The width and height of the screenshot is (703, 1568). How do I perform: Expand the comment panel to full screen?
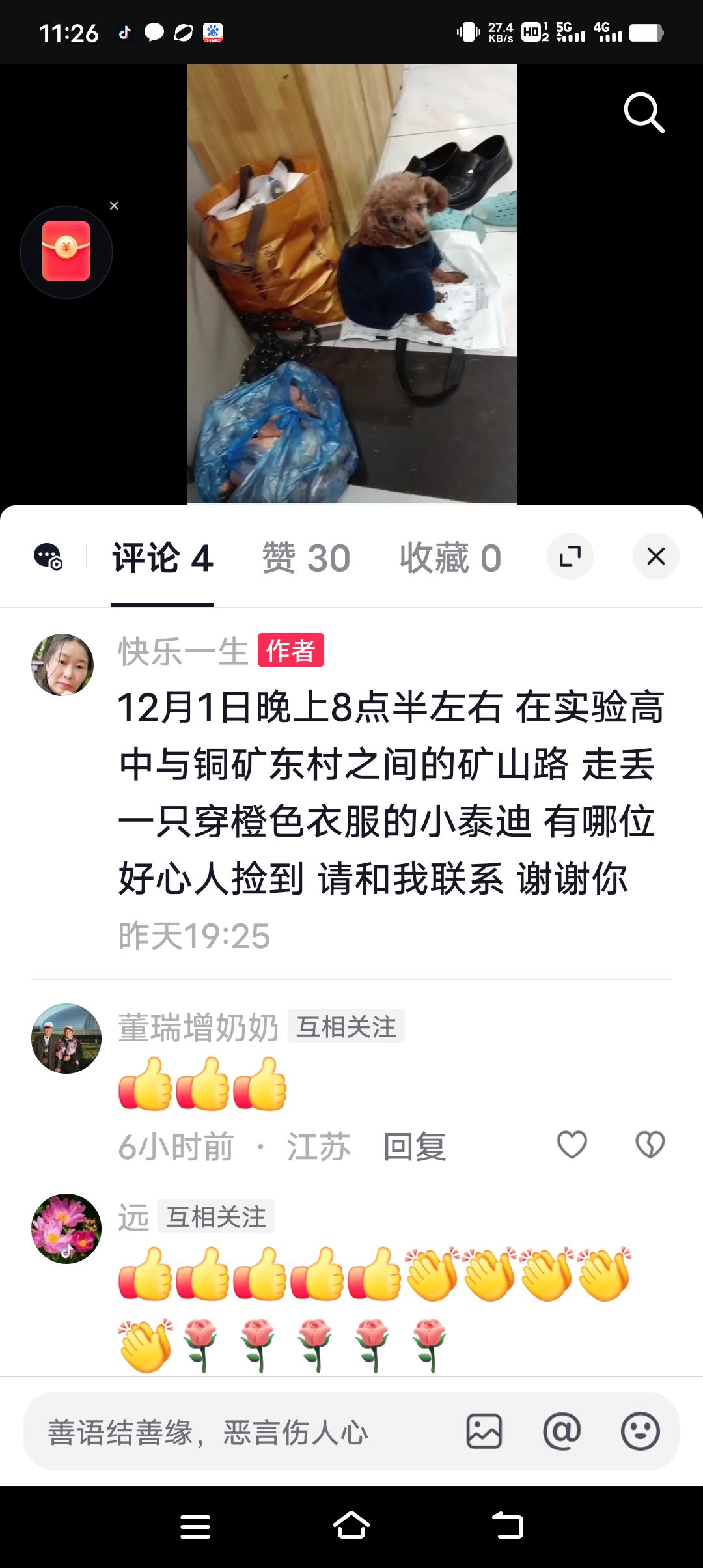570,557
